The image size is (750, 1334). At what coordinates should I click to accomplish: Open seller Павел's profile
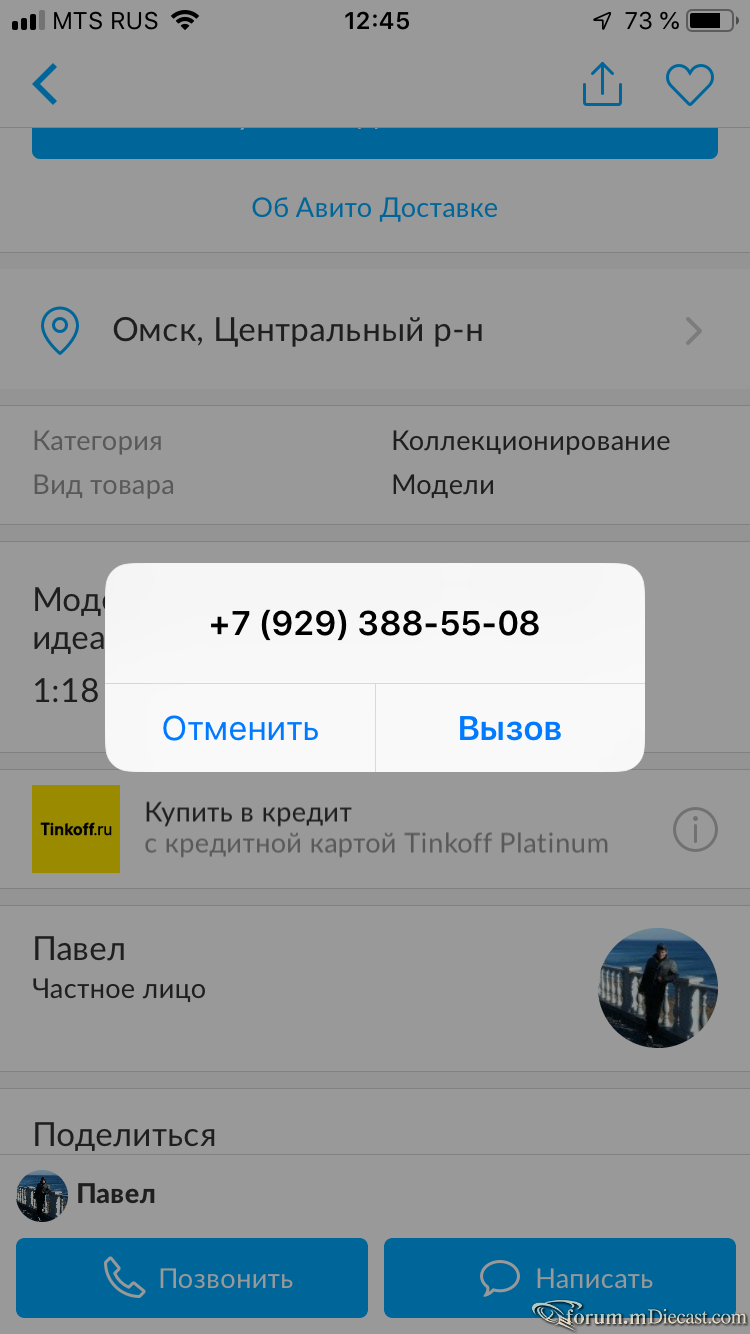[x=375, y=988]
